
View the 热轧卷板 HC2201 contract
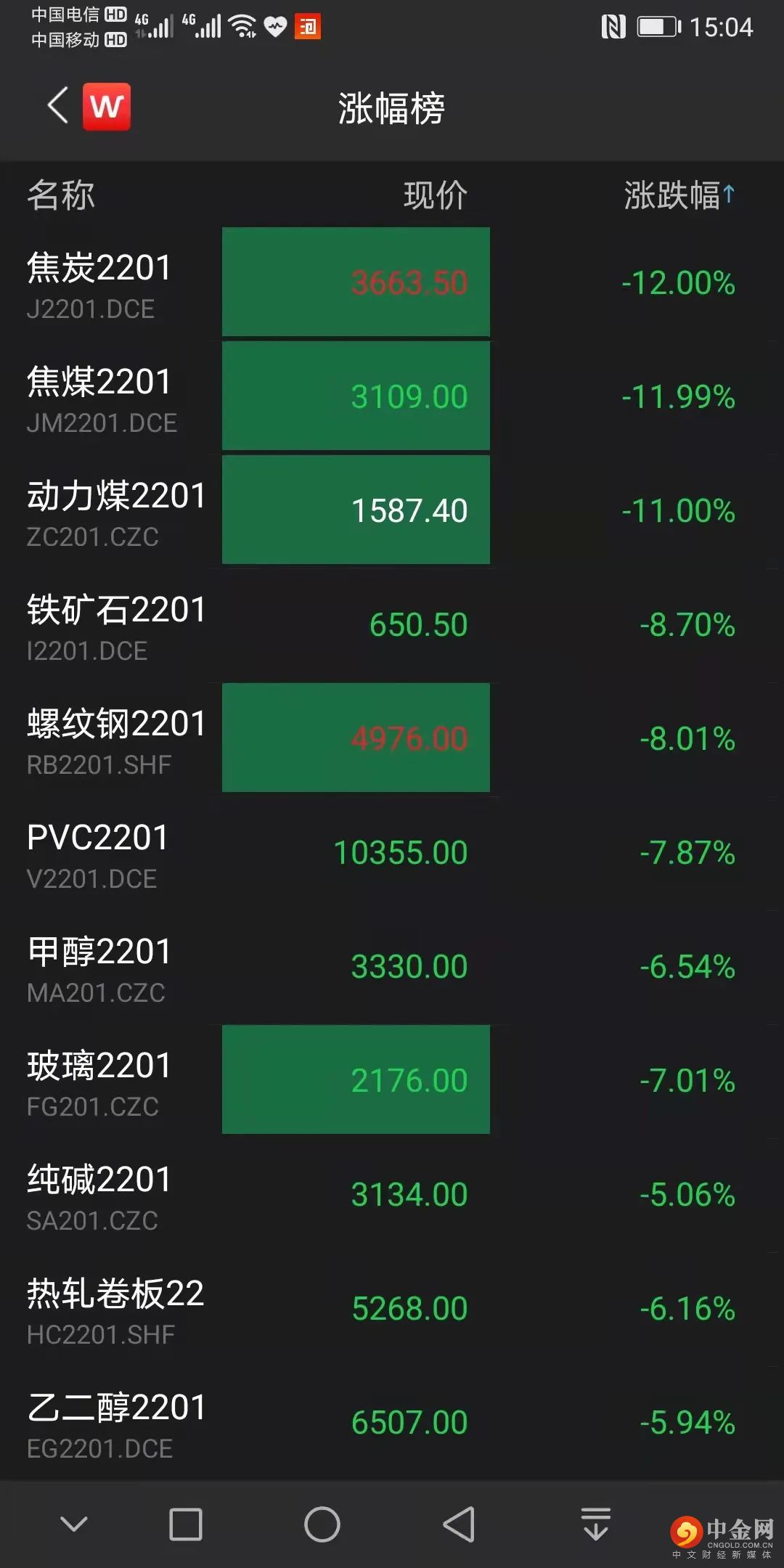click(115, 1309)
